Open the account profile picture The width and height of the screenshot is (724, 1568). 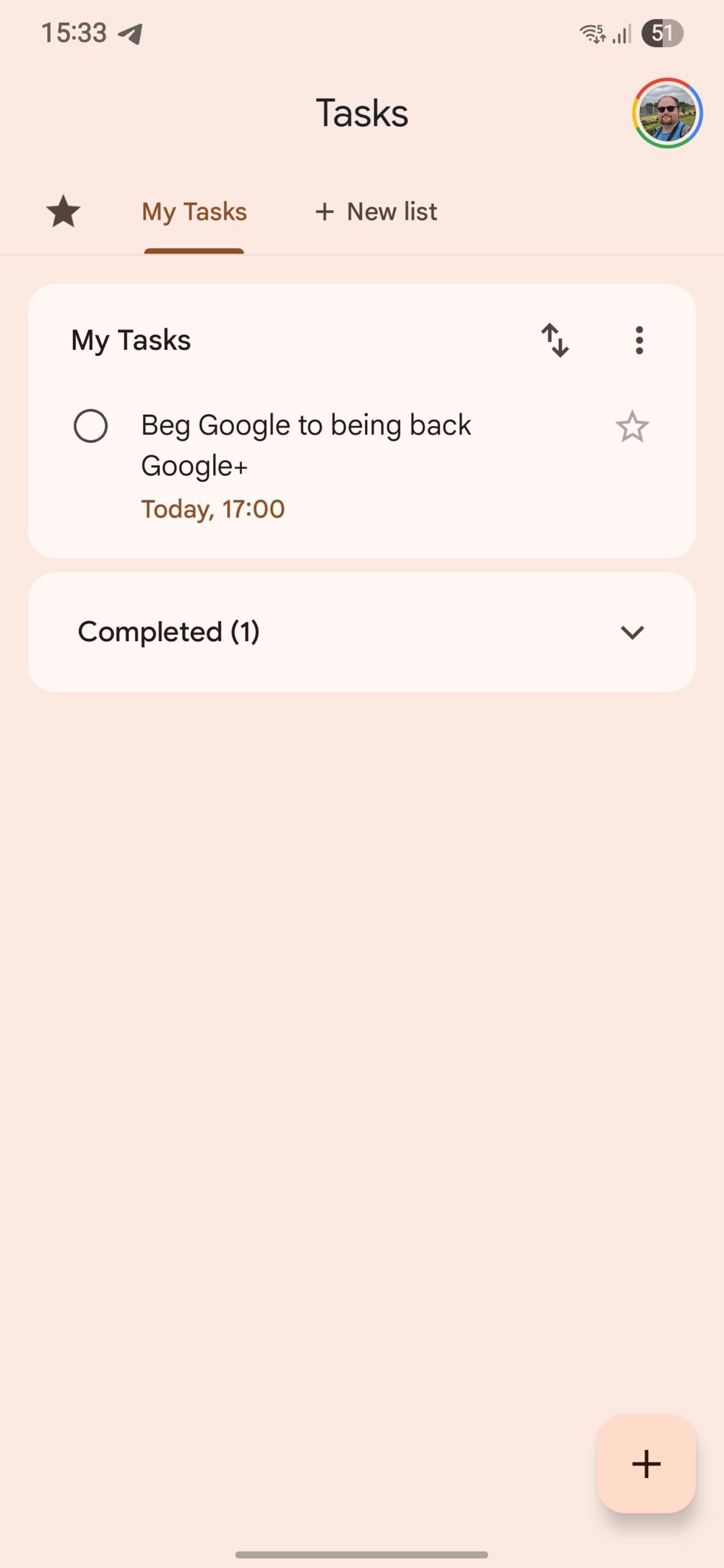(667, 113)
